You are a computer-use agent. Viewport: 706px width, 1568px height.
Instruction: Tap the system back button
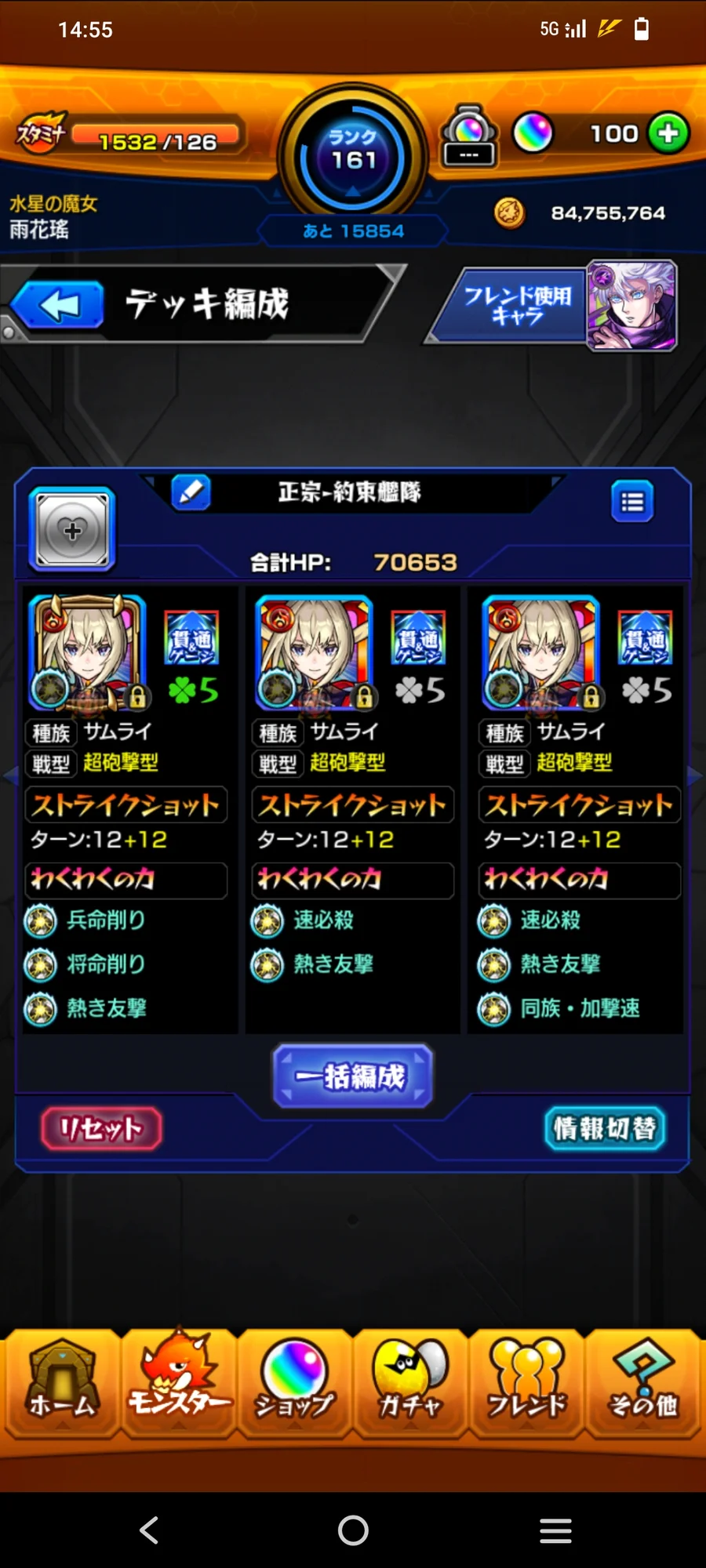click(149, 1530)
